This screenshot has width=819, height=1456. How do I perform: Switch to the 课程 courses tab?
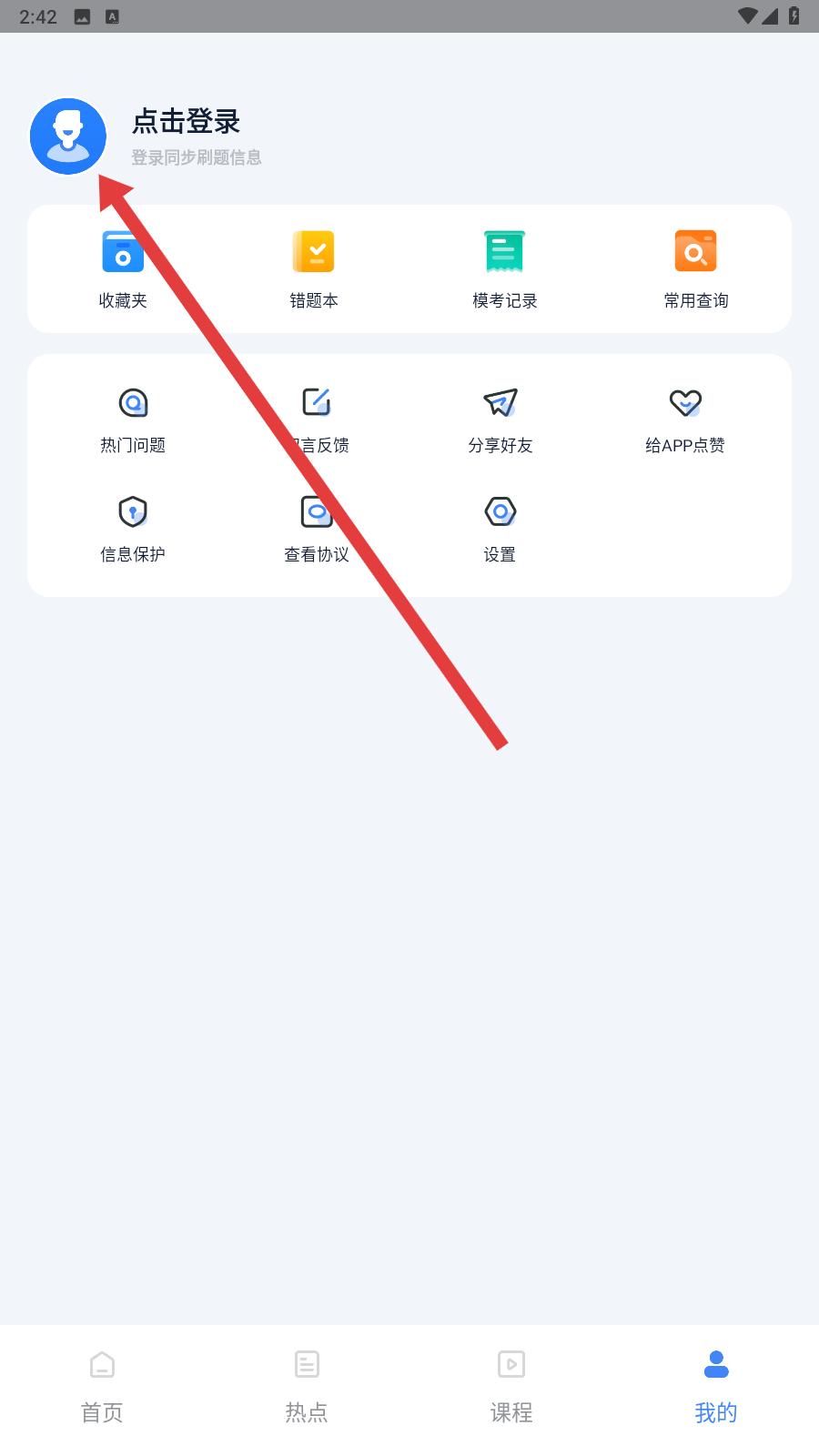tap(511, 1388)
